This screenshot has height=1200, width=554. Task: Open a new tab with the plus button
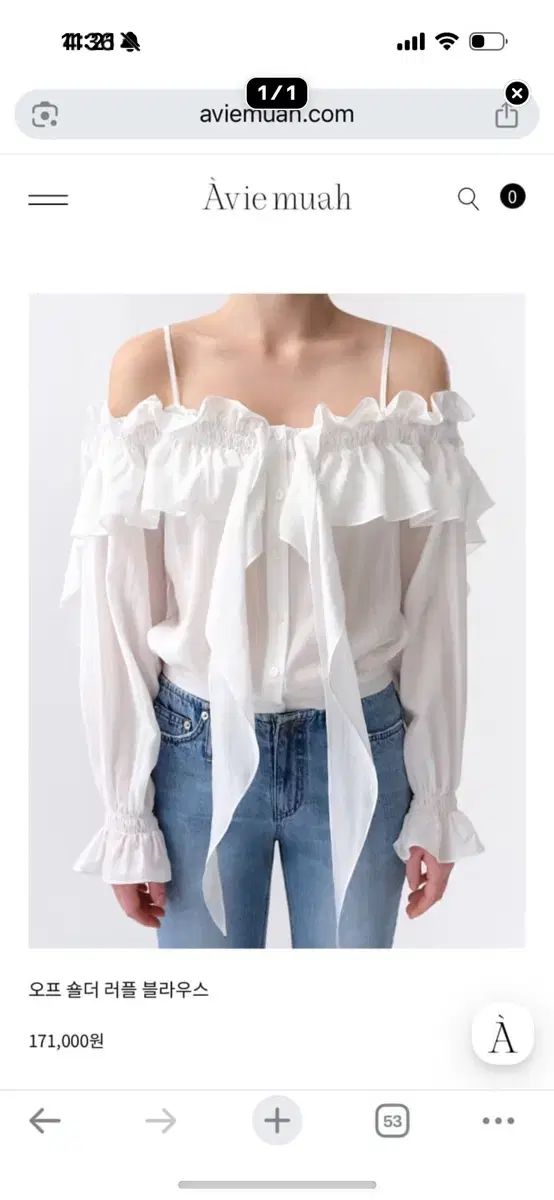[x=277, y=1121]
